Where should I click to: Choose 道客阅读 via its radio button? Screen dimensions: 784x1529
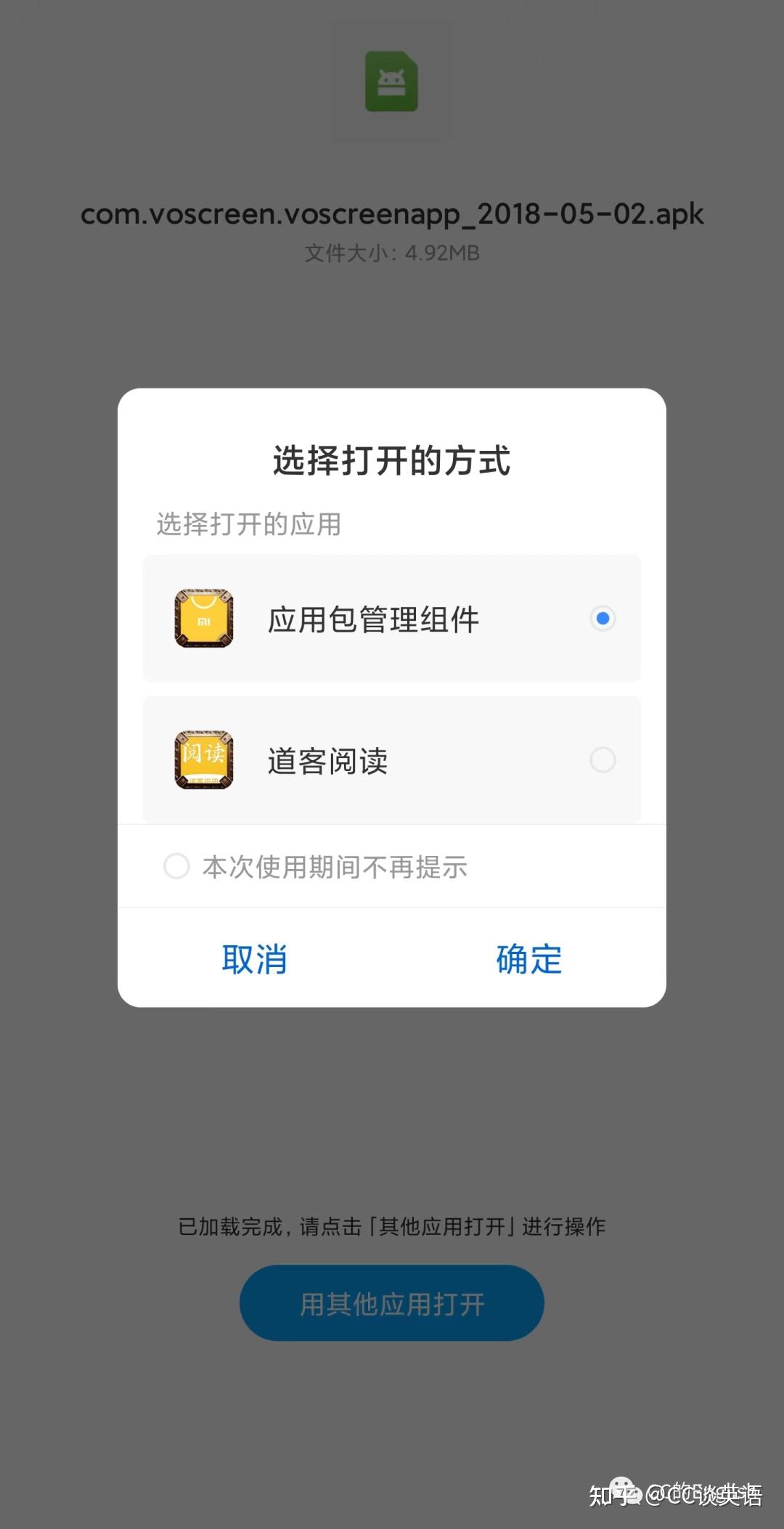click(603, 759)
